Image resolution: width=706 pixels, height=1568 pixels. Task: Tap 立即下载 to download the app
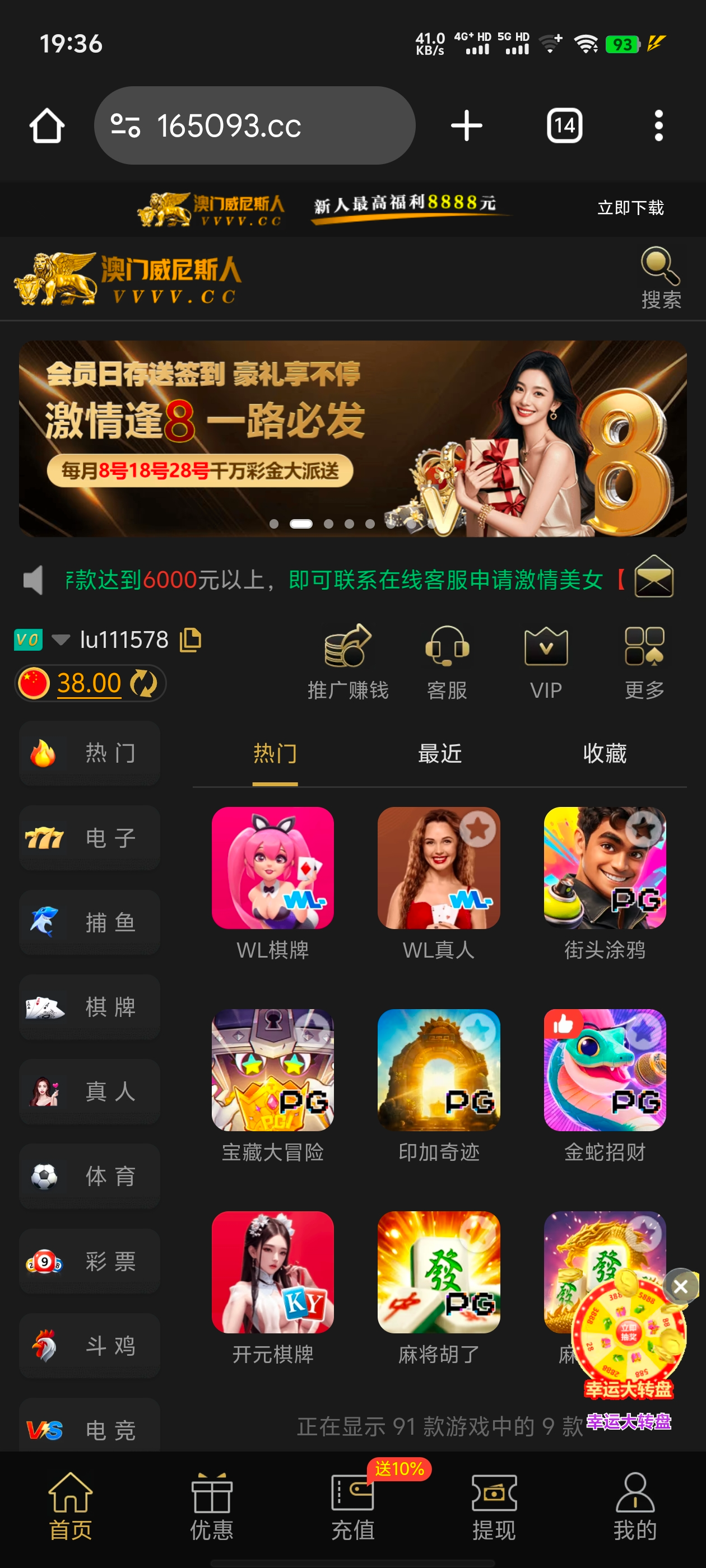630,208
